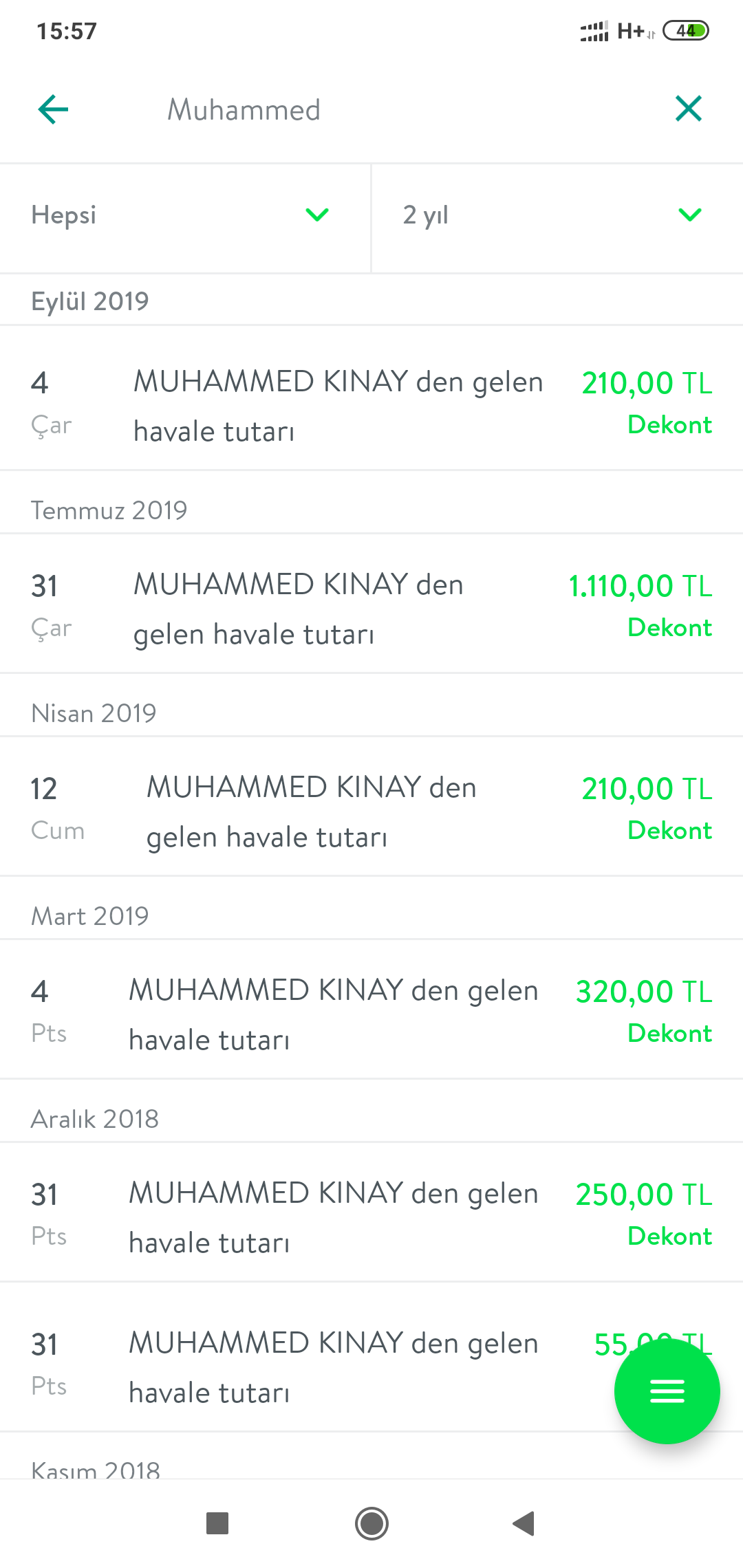The width and height of the screenshot is (743, 1568).
Task: Change the 2 yıl period dropdown
Action: point(557,215)
